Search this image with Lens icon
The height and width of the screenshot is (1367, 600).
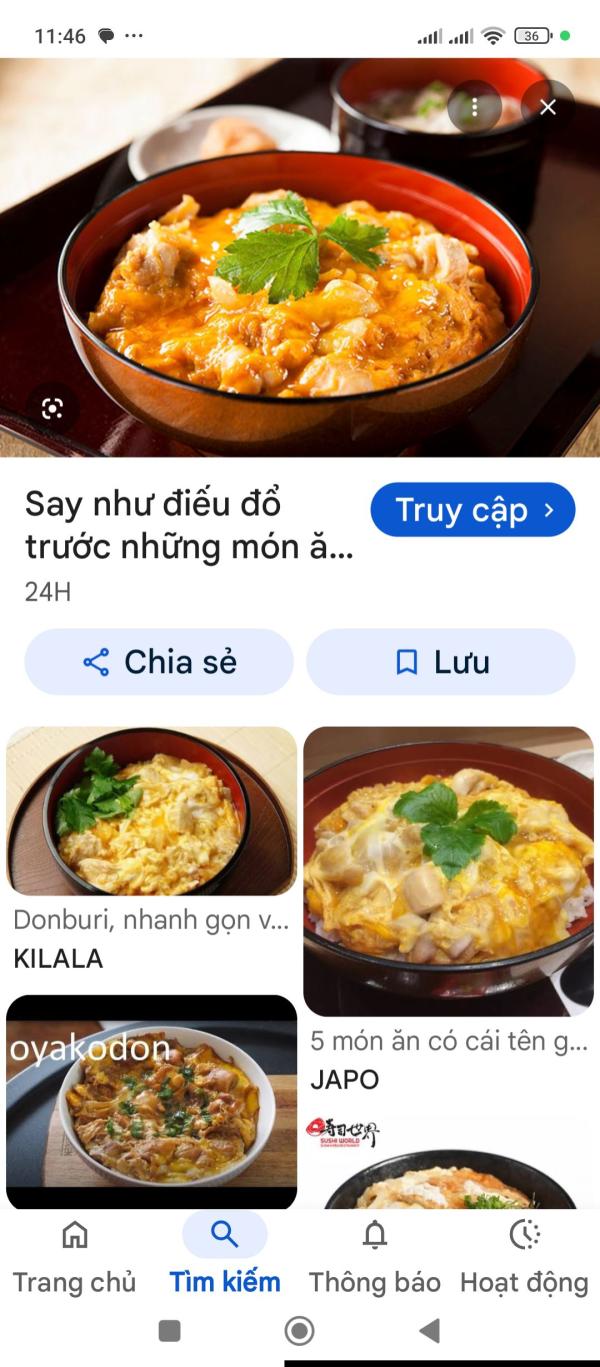pyautogui.click(x=52, y=408)
